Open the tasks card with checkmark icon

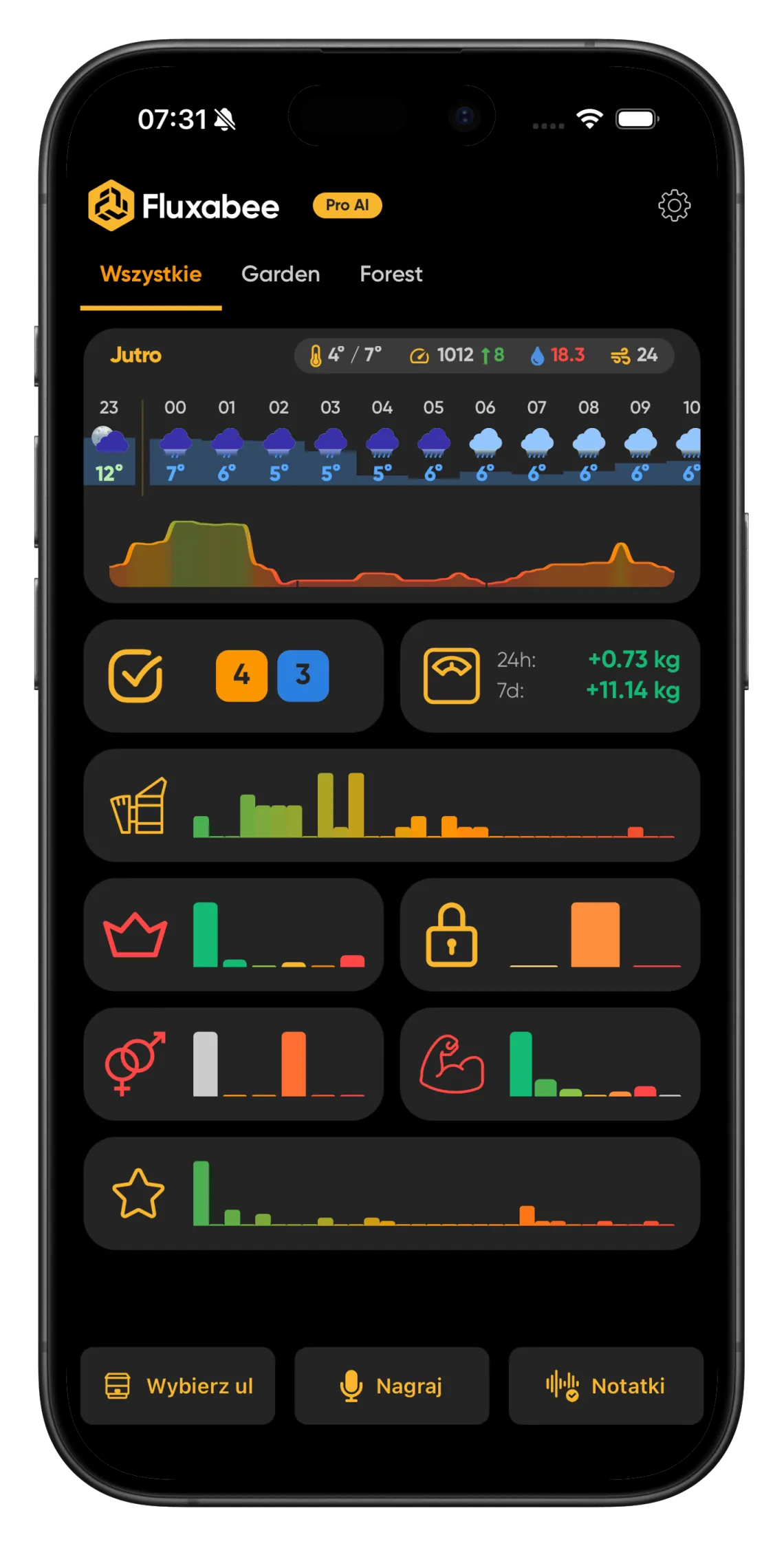click(136, 676)
